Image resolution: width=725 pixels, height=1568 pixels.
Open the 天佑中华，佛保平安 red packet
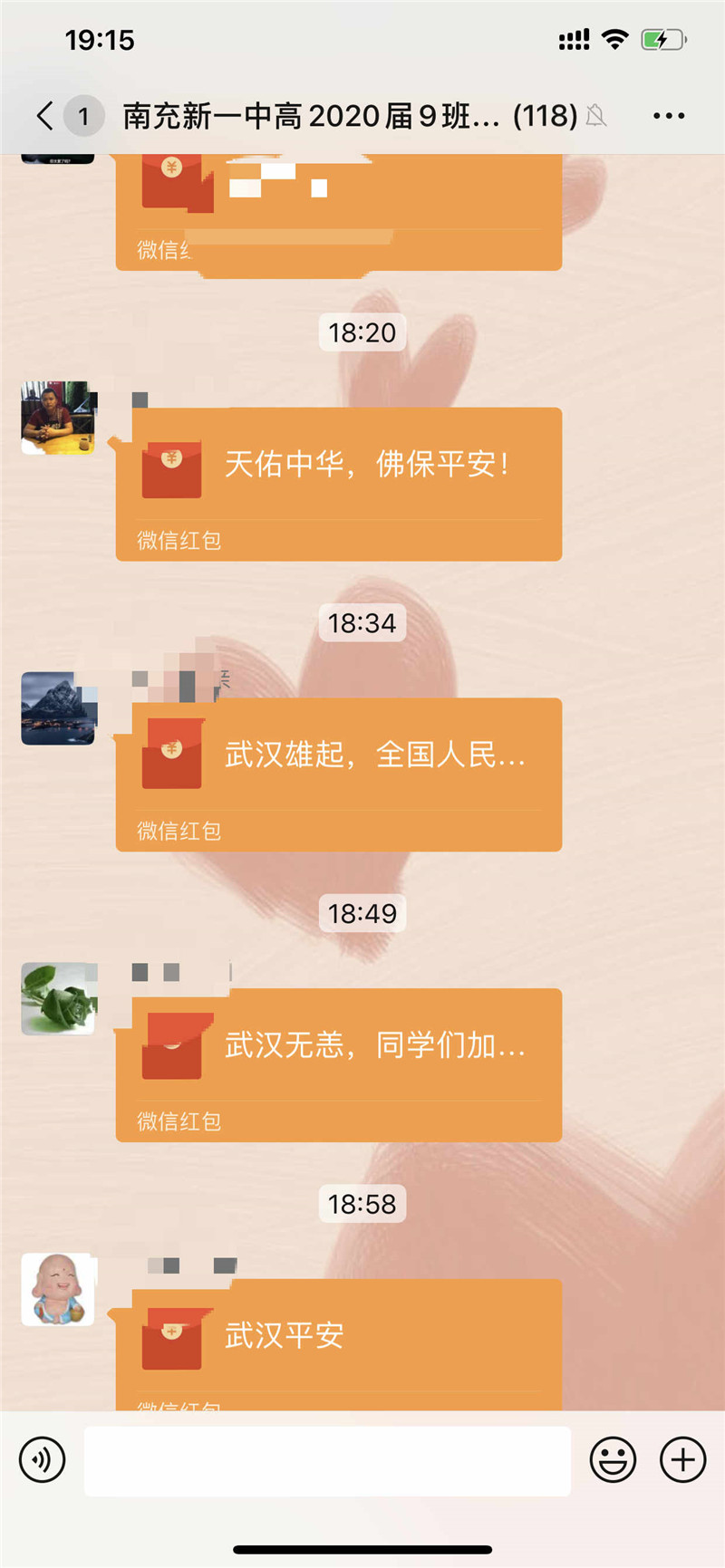pos(339,482)
